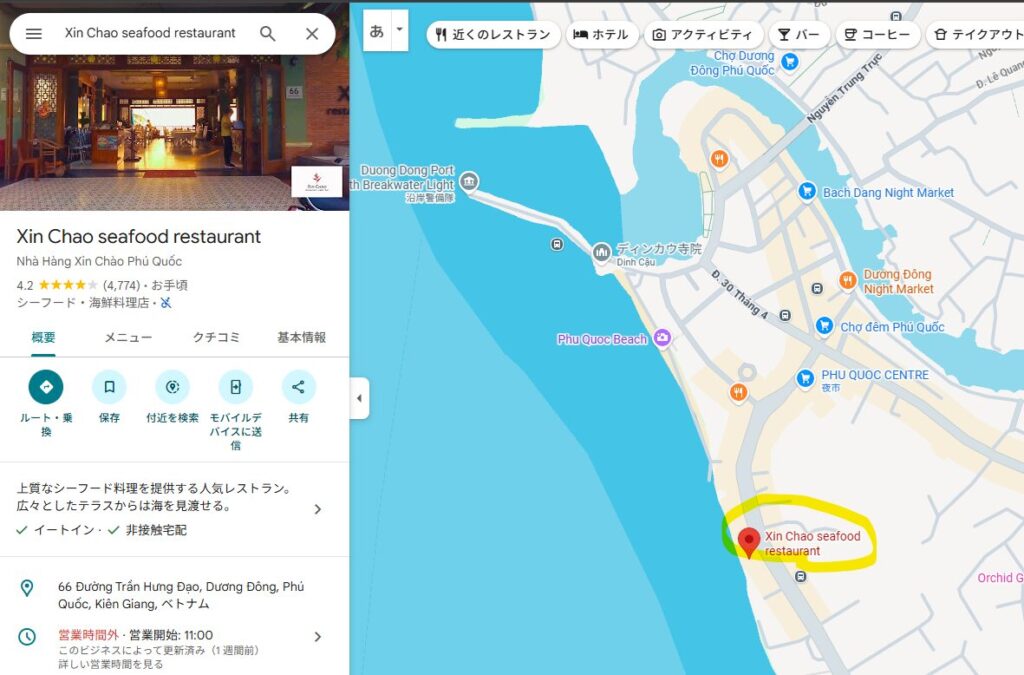Viewport: 1024px width, 675px height.
Task: Select the 近くのレストラン chip
Action: [493, 34]
